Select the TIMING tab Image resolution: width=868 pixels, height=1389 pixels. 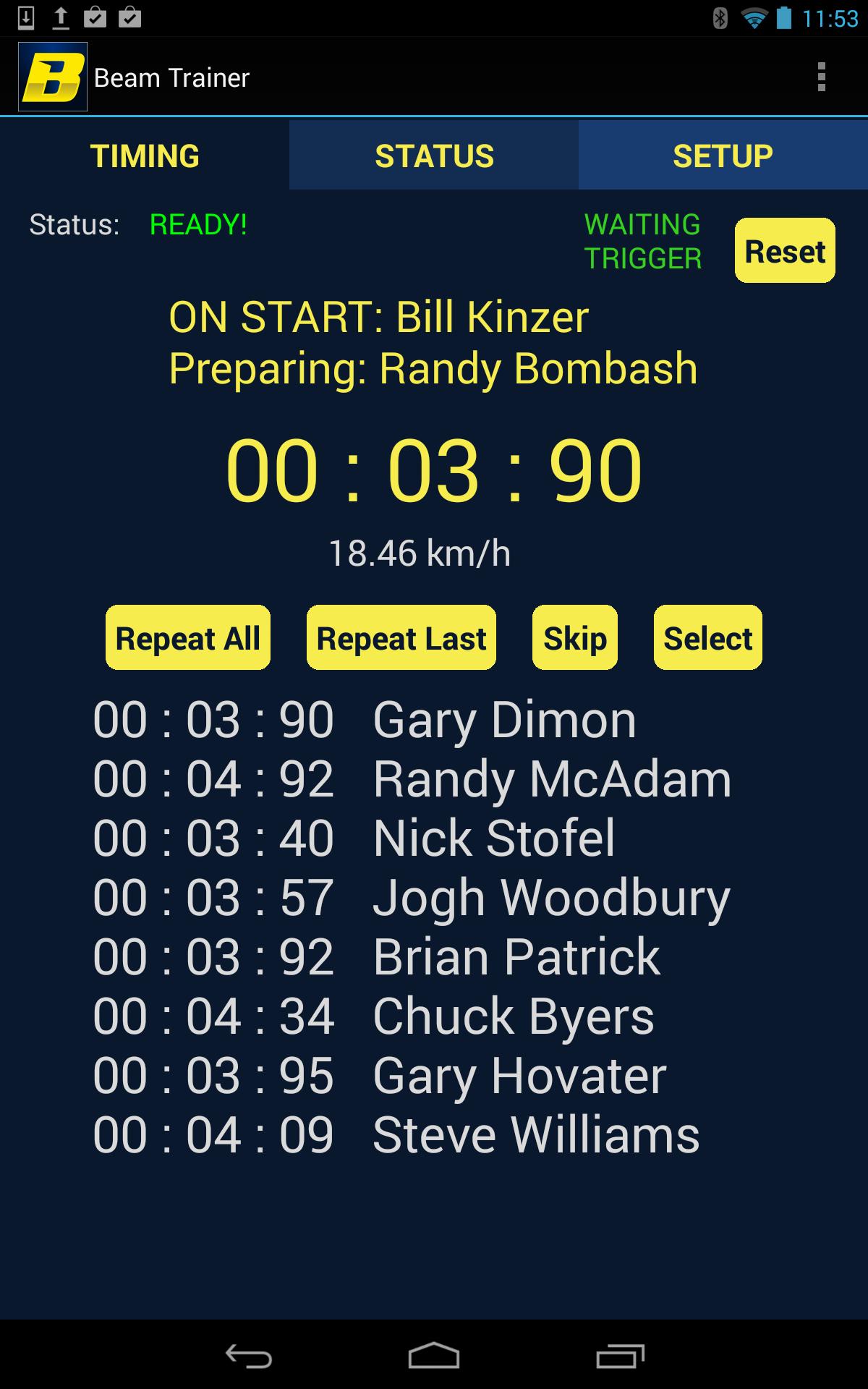(145, 156)
